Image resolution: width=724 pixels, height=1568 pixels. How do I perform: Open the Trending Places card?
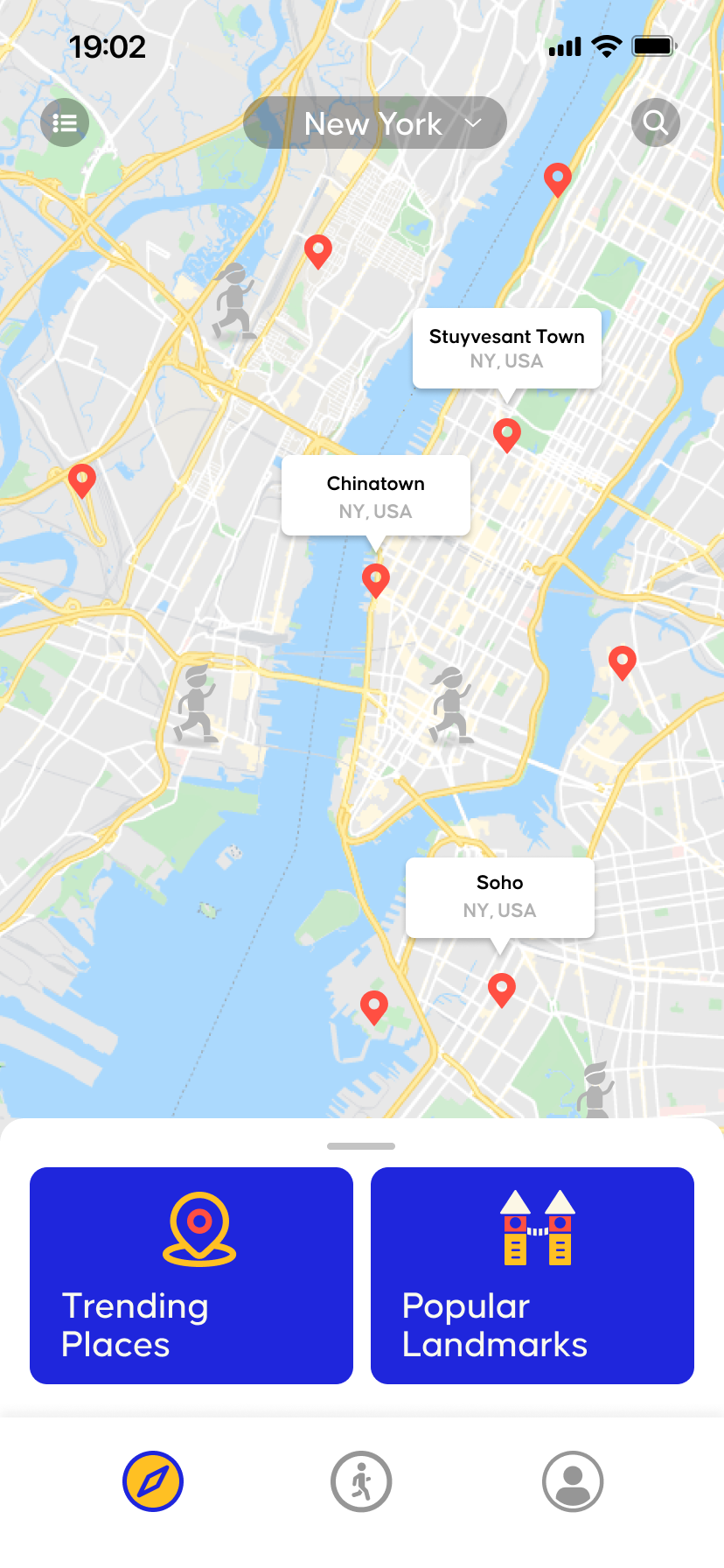point(191,1275)
